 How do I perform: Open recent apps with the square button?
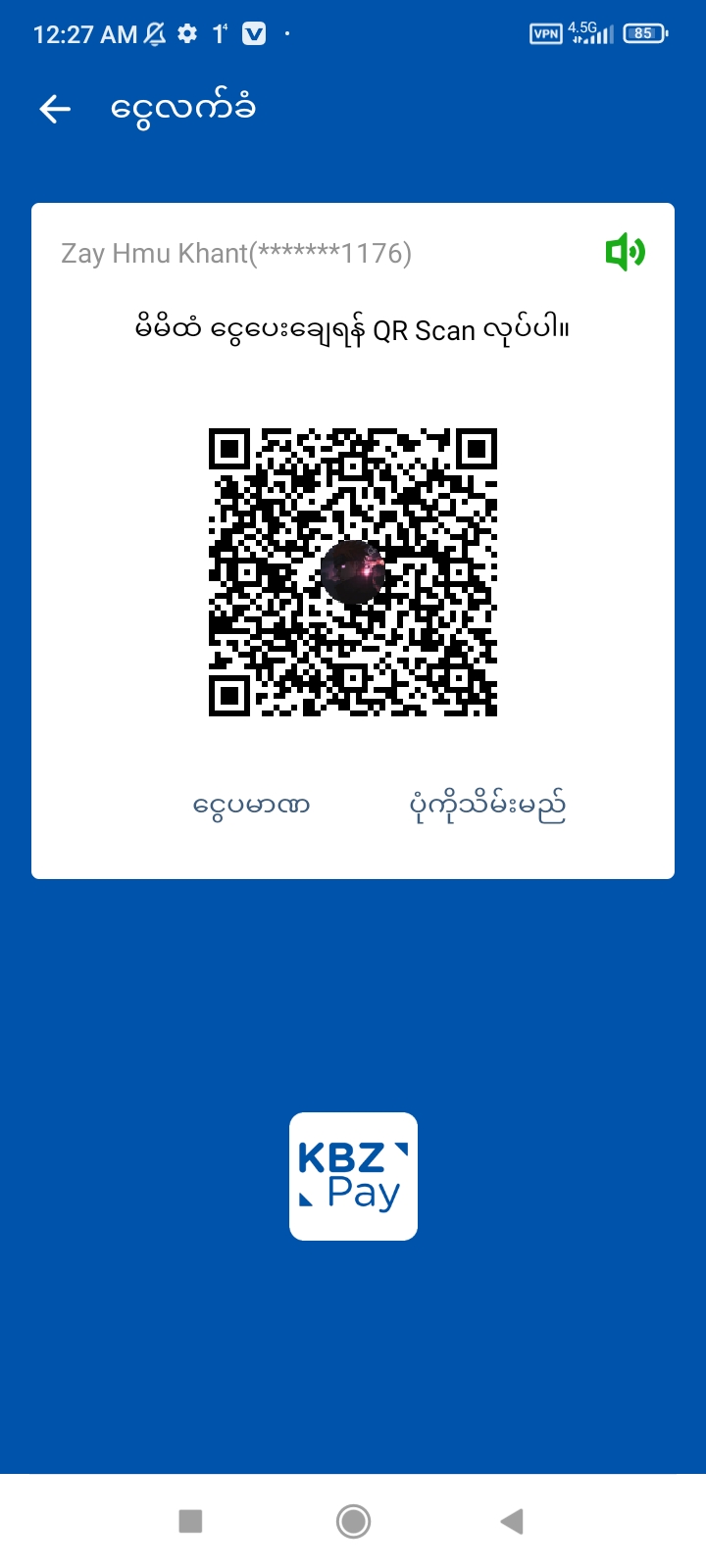pyautogui.click(x=190, y=1521)
